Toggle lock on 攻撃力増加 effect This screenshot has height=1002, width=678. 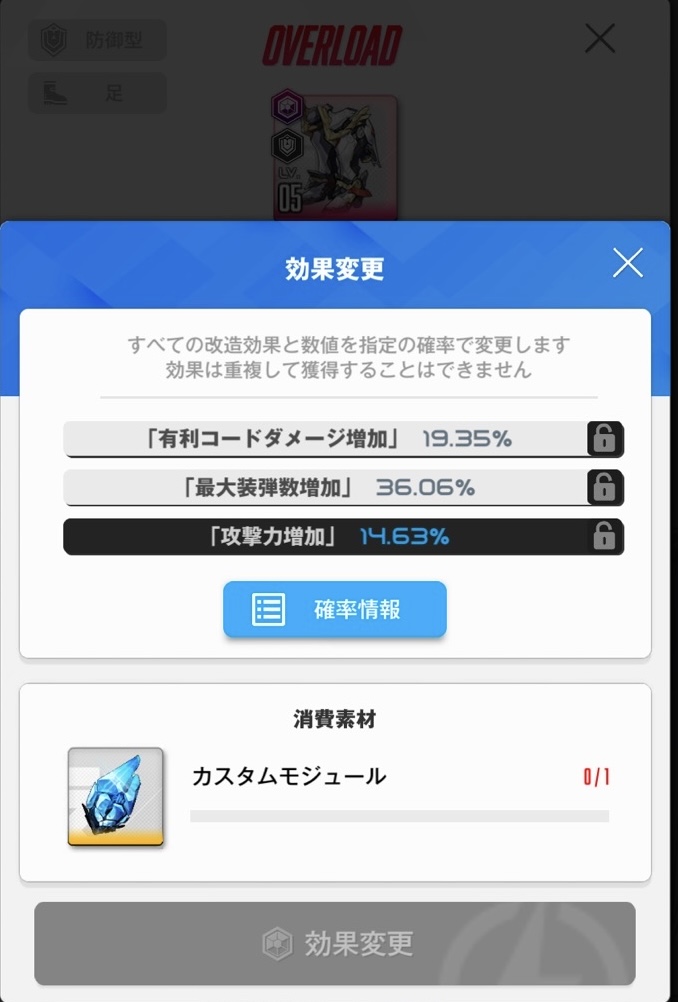point(604,537)
